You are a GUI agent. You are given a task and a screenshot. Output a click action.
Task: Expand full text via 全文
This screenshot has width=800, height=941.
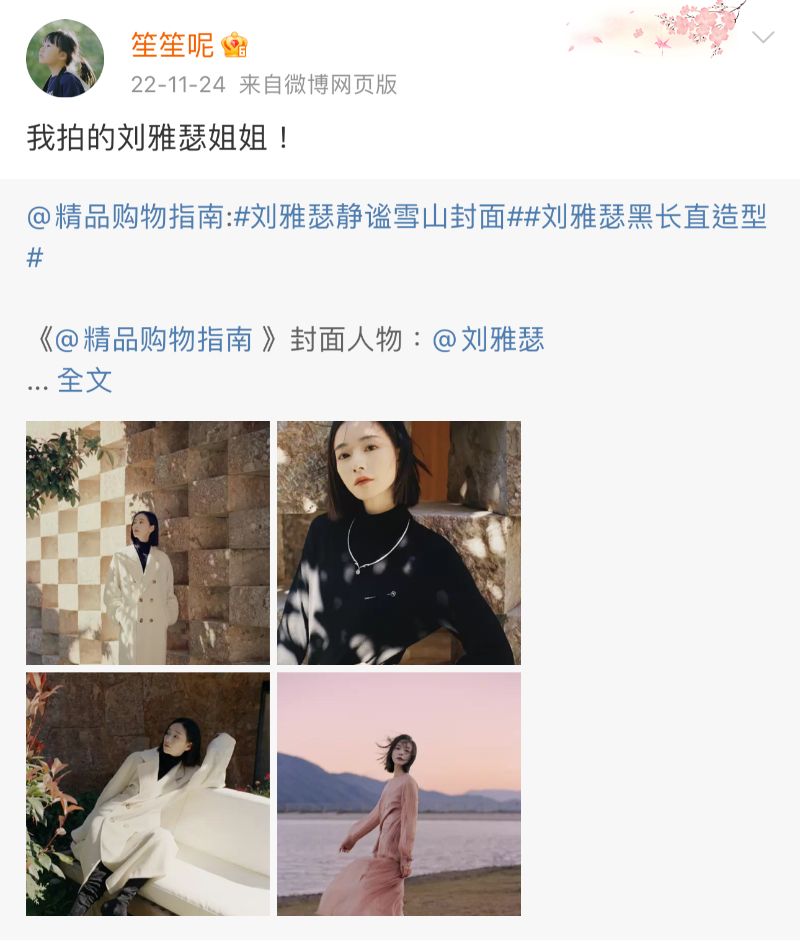pyautogui.click(x=84, y=380)
